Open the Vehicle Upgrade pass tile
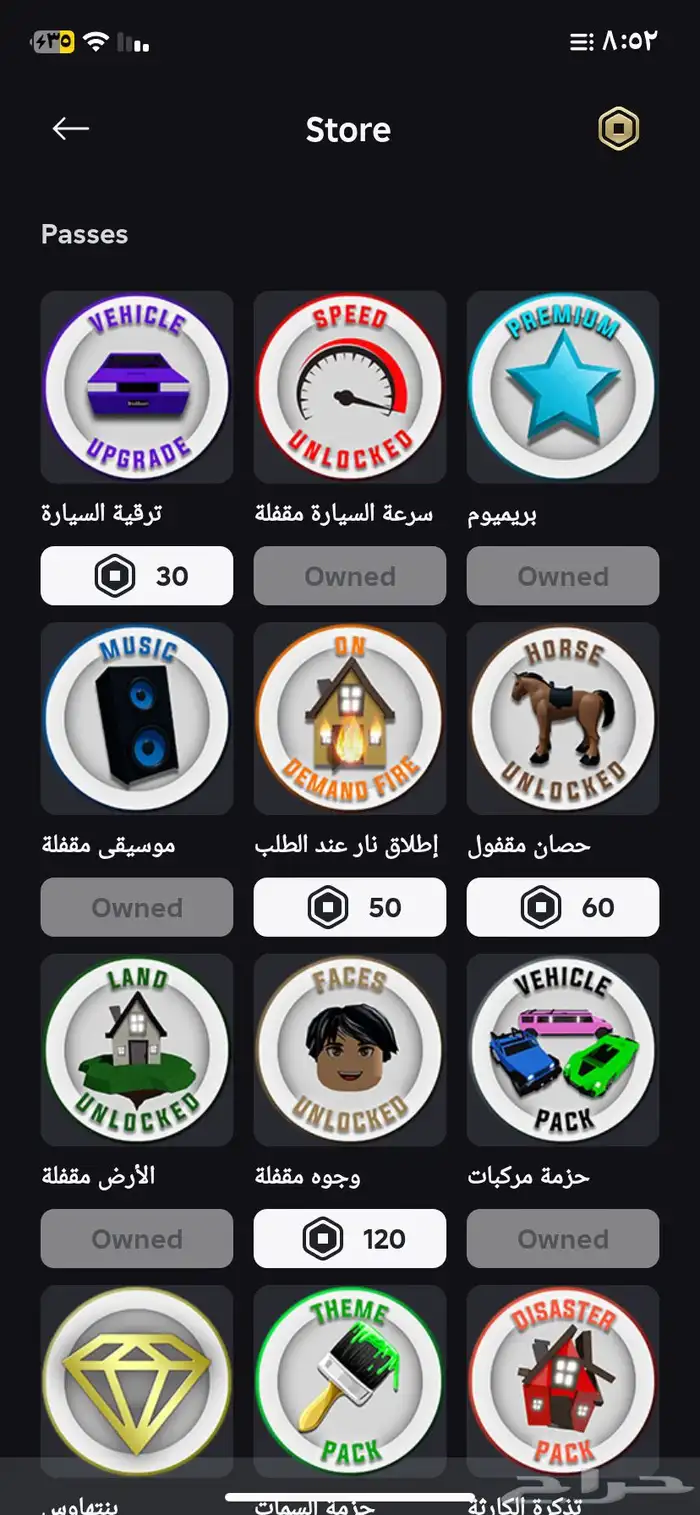This screenshot has width=700, height=1515. point(137,387)
